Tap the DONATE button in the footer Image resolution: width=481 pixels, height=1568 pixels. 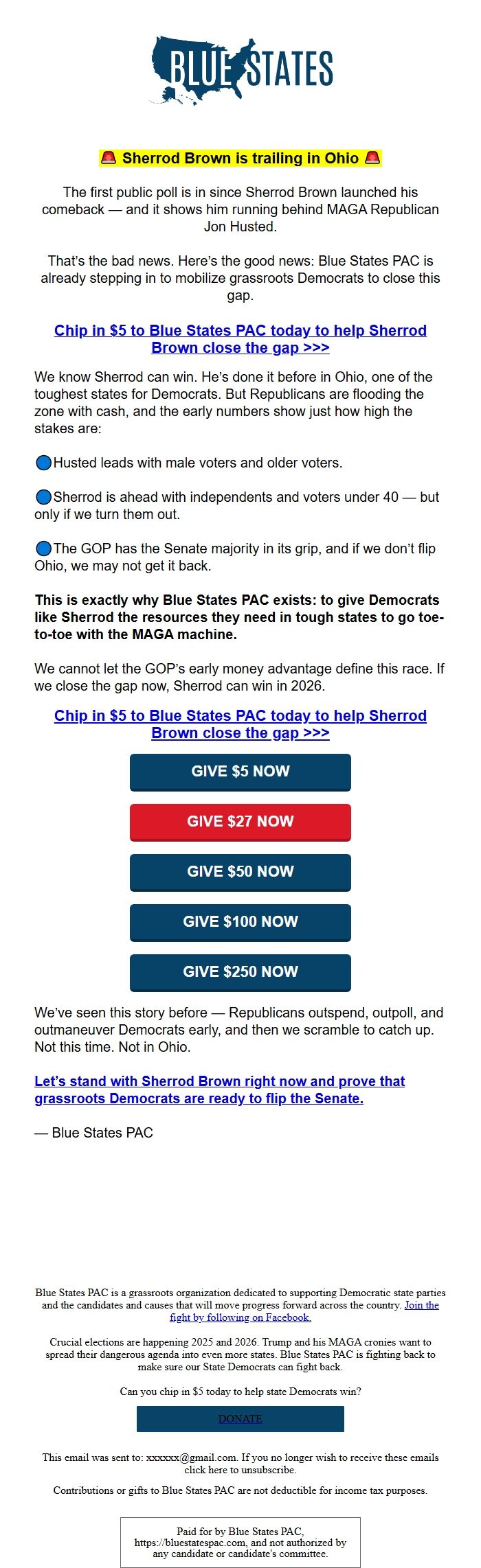(x=240, y=1419)
